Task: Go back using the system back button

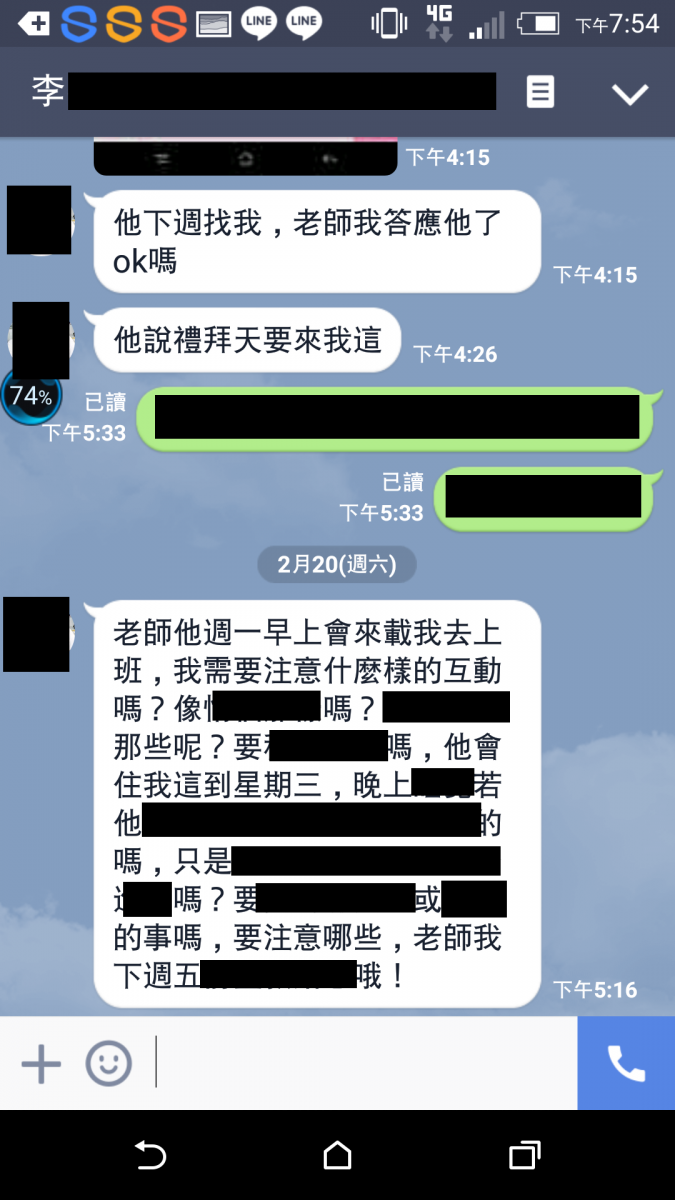Action: pyautogui.click(x=150, y=1156)
